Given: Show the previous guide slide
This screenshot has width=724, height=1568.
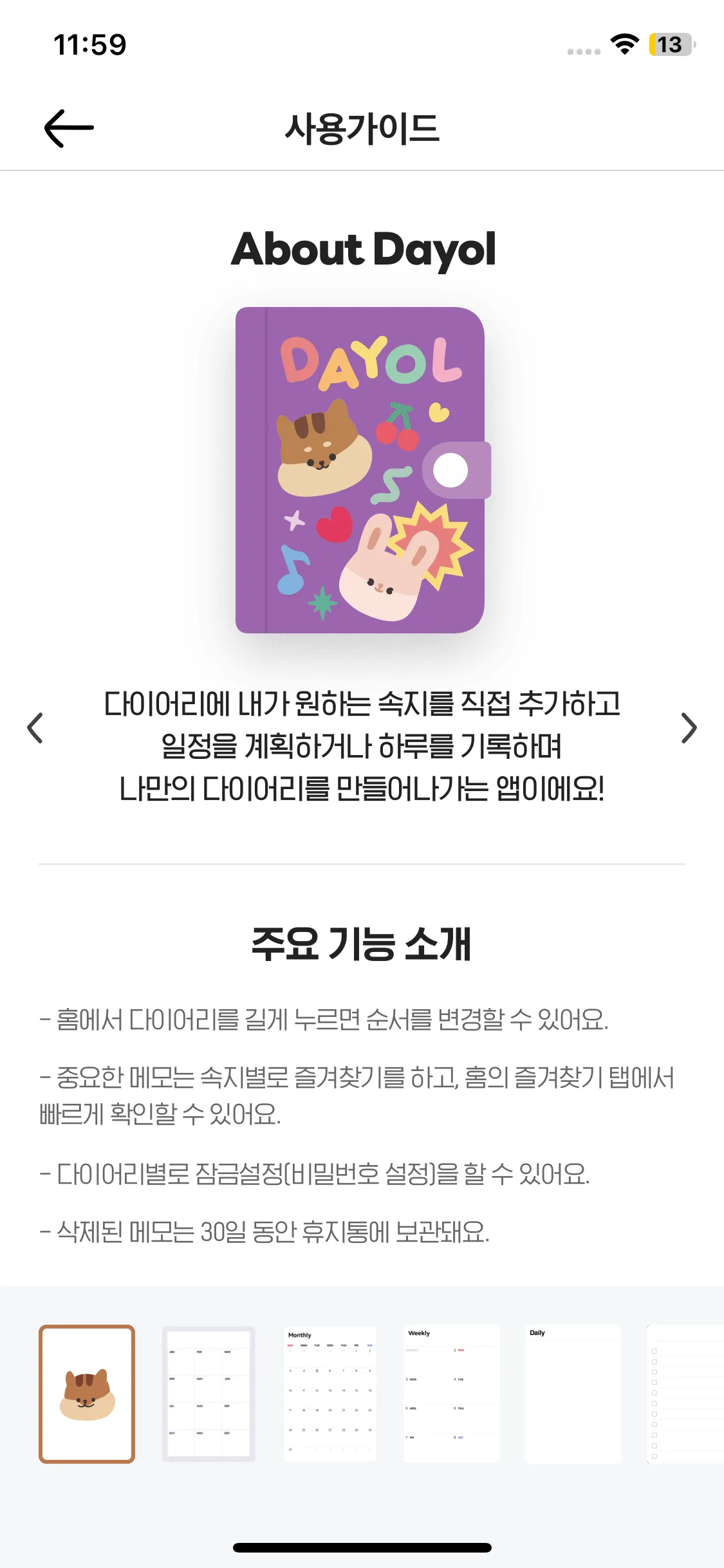Looking at the screenshot, I should (35, 728).
